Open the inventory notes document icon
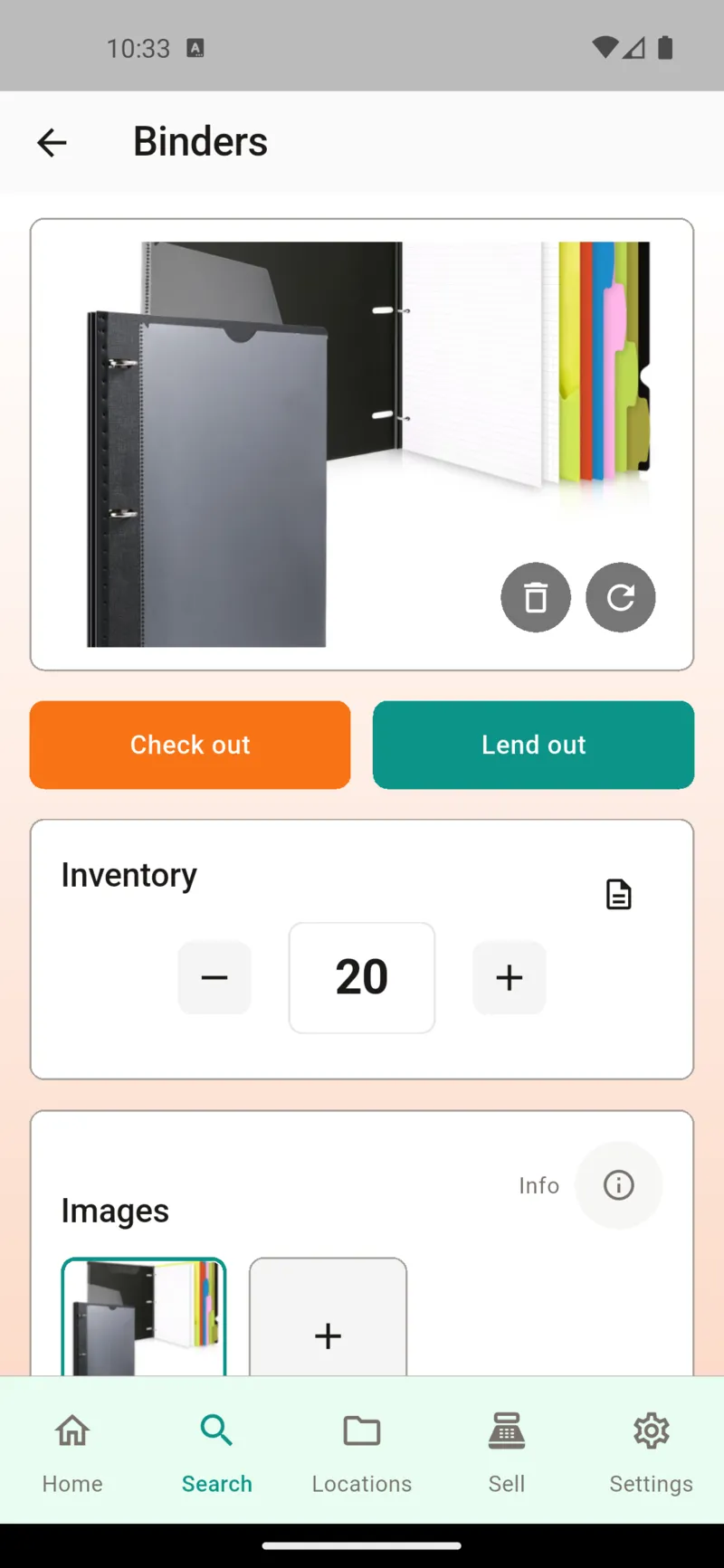 [618, 894]
